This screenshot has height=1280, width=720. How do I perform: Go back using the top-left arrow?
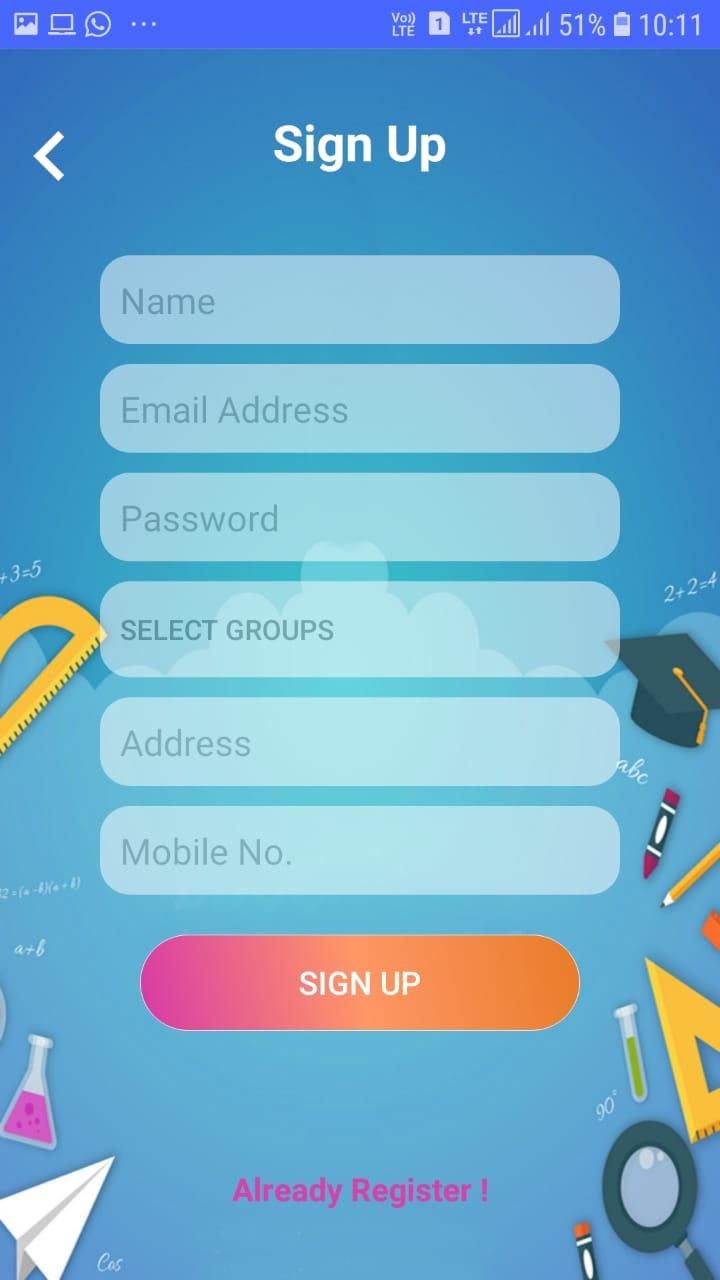(48, 156)
